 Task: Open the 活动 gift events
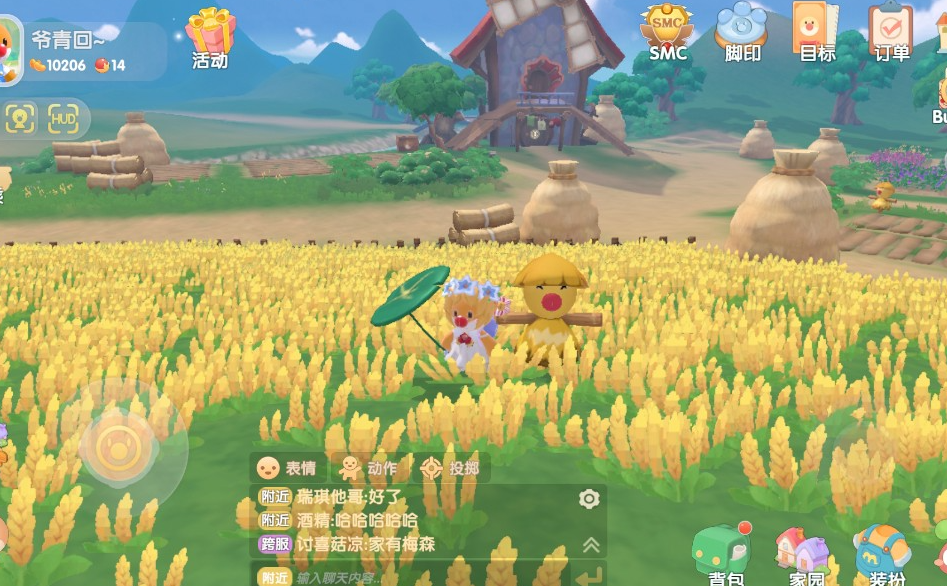click(210, 38)
